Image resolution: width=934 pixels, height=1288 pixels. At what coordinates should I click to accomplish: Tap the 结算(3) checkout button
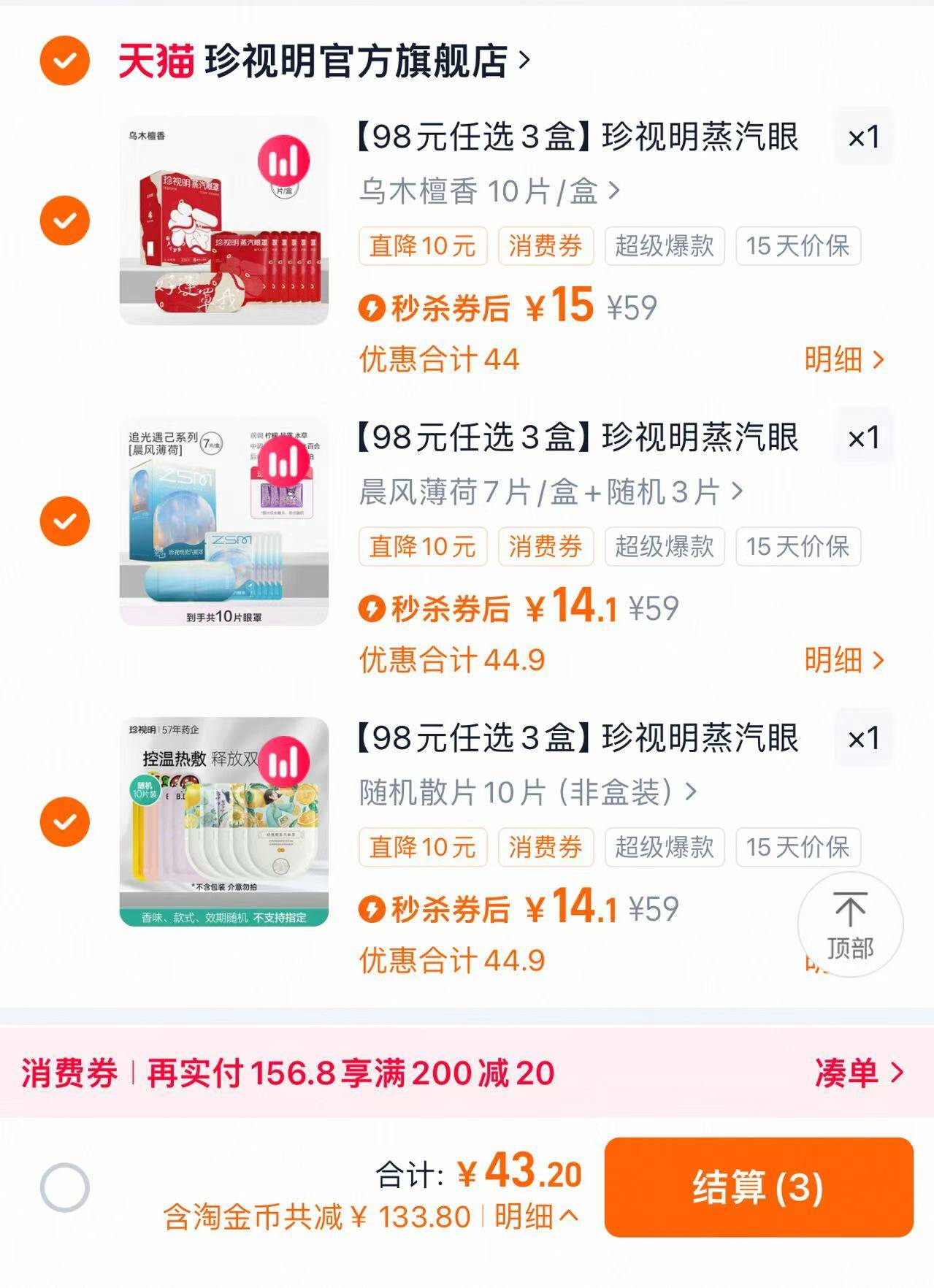coord(759,1185)
